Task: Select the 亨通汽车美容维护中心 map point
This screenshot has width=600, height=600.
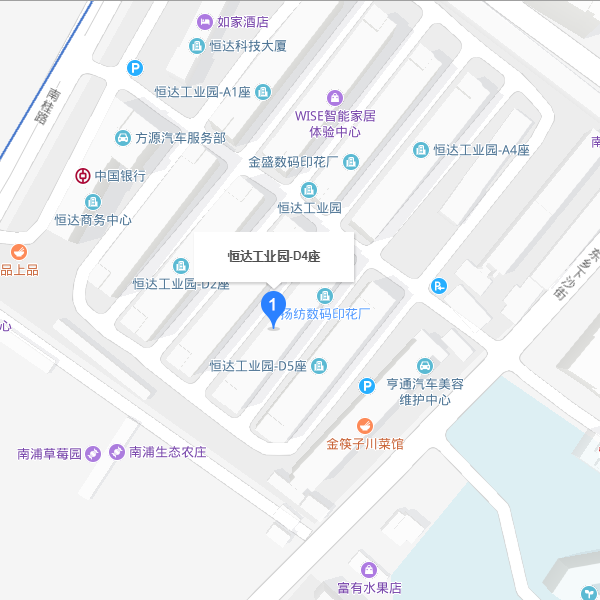Action: [x=425, y=366]
